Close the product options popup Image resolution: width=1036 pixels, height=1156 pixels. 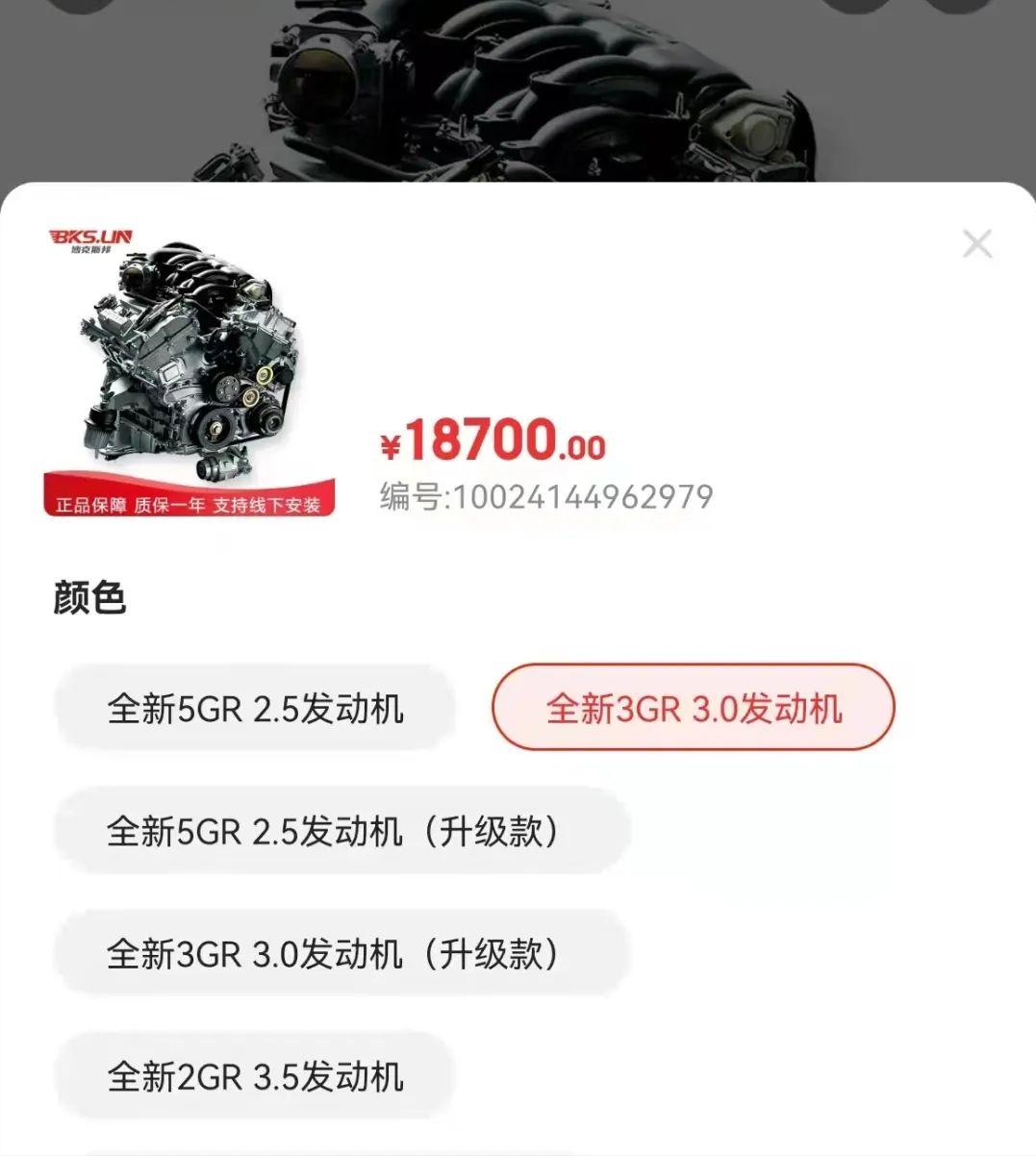click(977, 242)
